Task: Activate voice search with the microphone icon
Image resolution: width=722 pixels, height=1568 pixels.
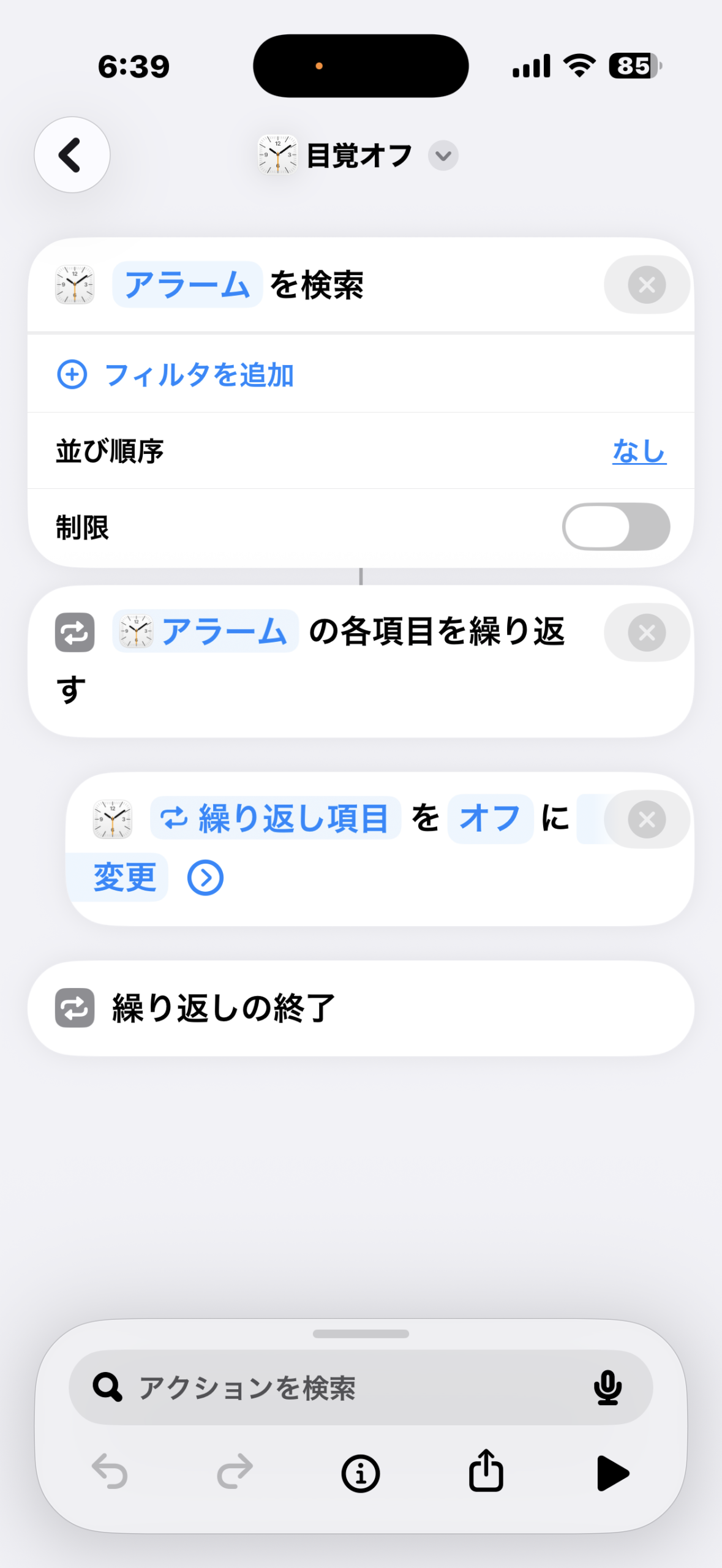Action: (x=607, y=1389)
